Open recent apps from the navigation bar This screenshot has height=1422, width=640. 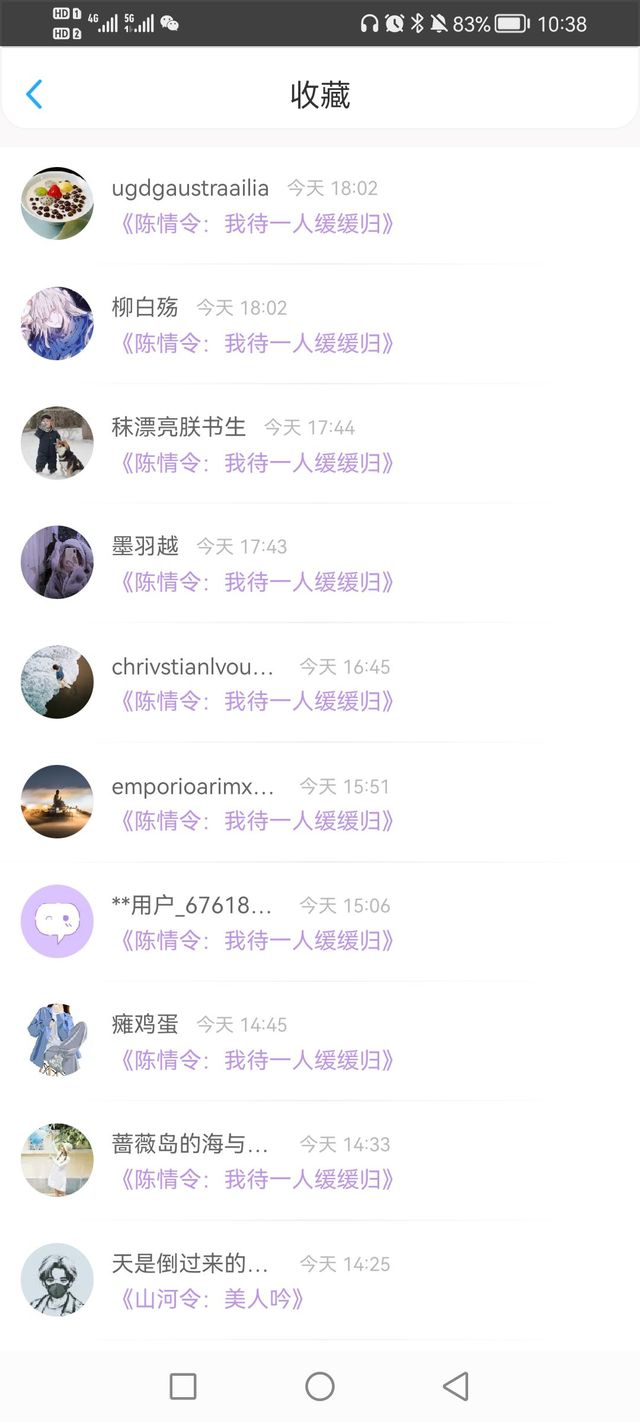183,1386
